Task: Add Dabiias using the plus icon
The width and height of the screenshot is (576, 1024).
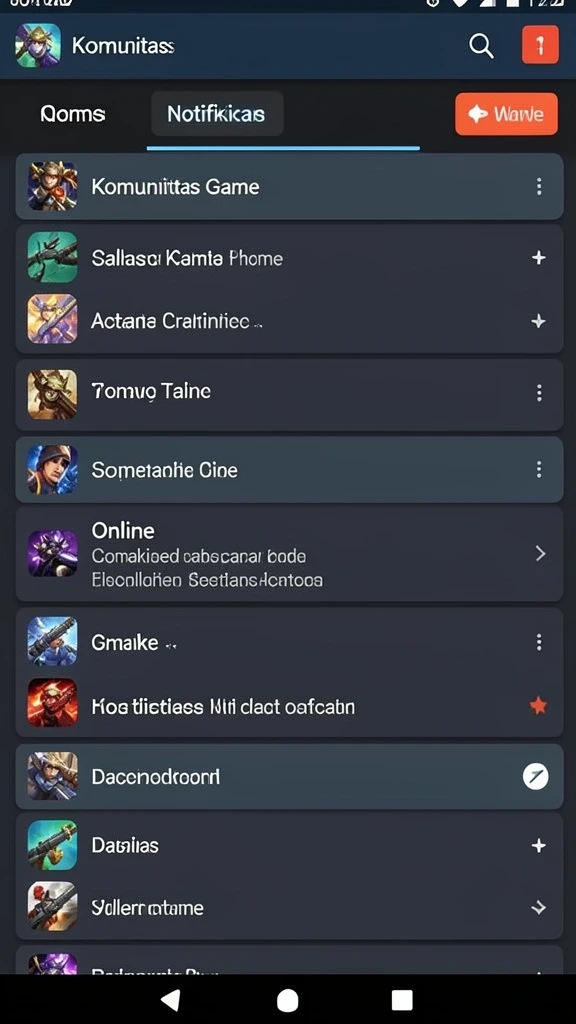Action: [x=539, y=846]
